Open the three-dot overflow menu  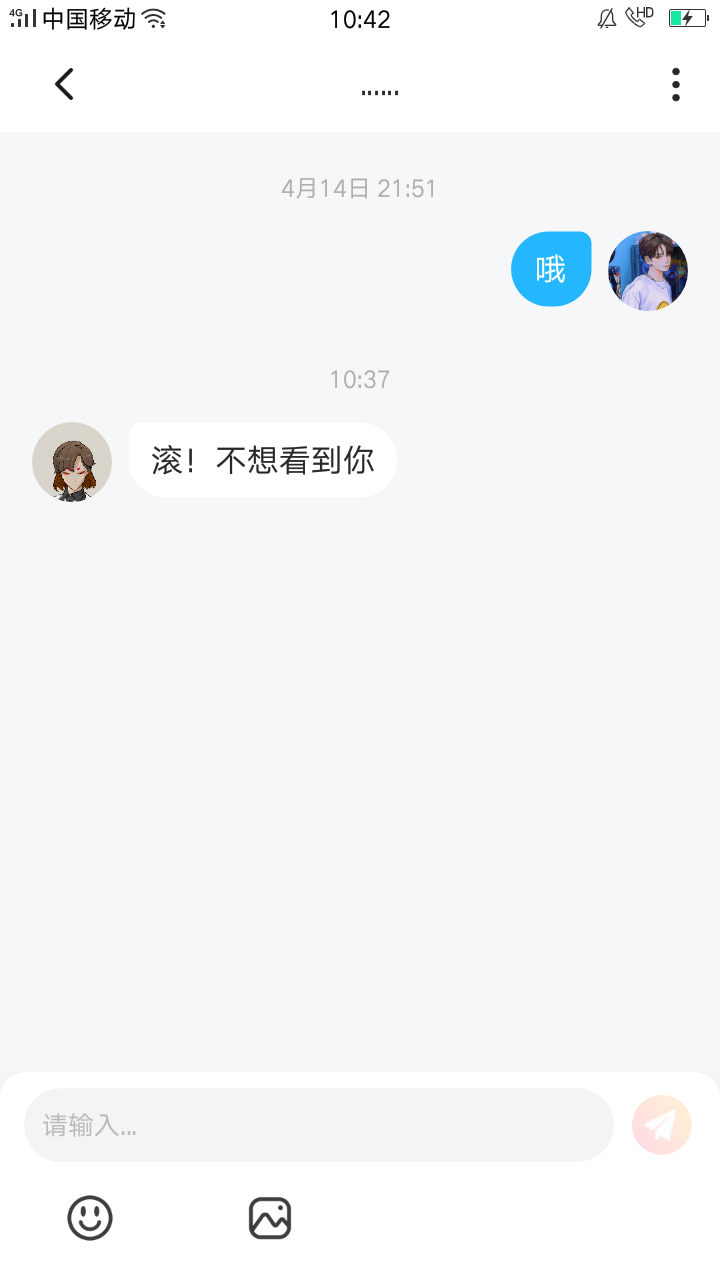[676, 85]
